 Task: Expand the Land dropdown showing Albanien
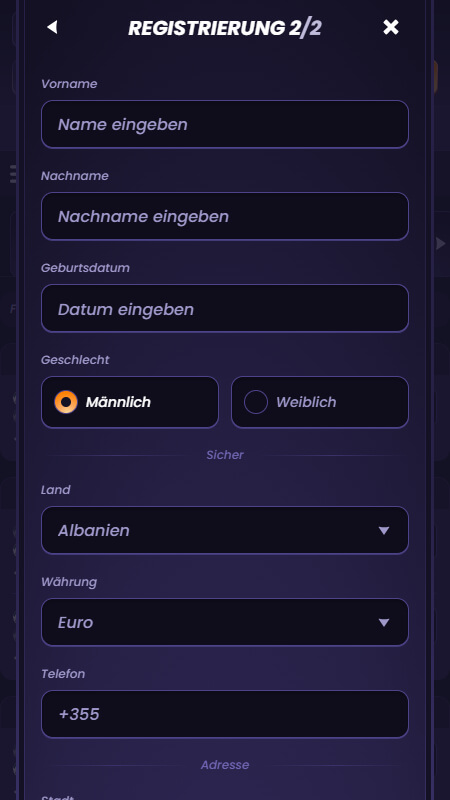225,531
